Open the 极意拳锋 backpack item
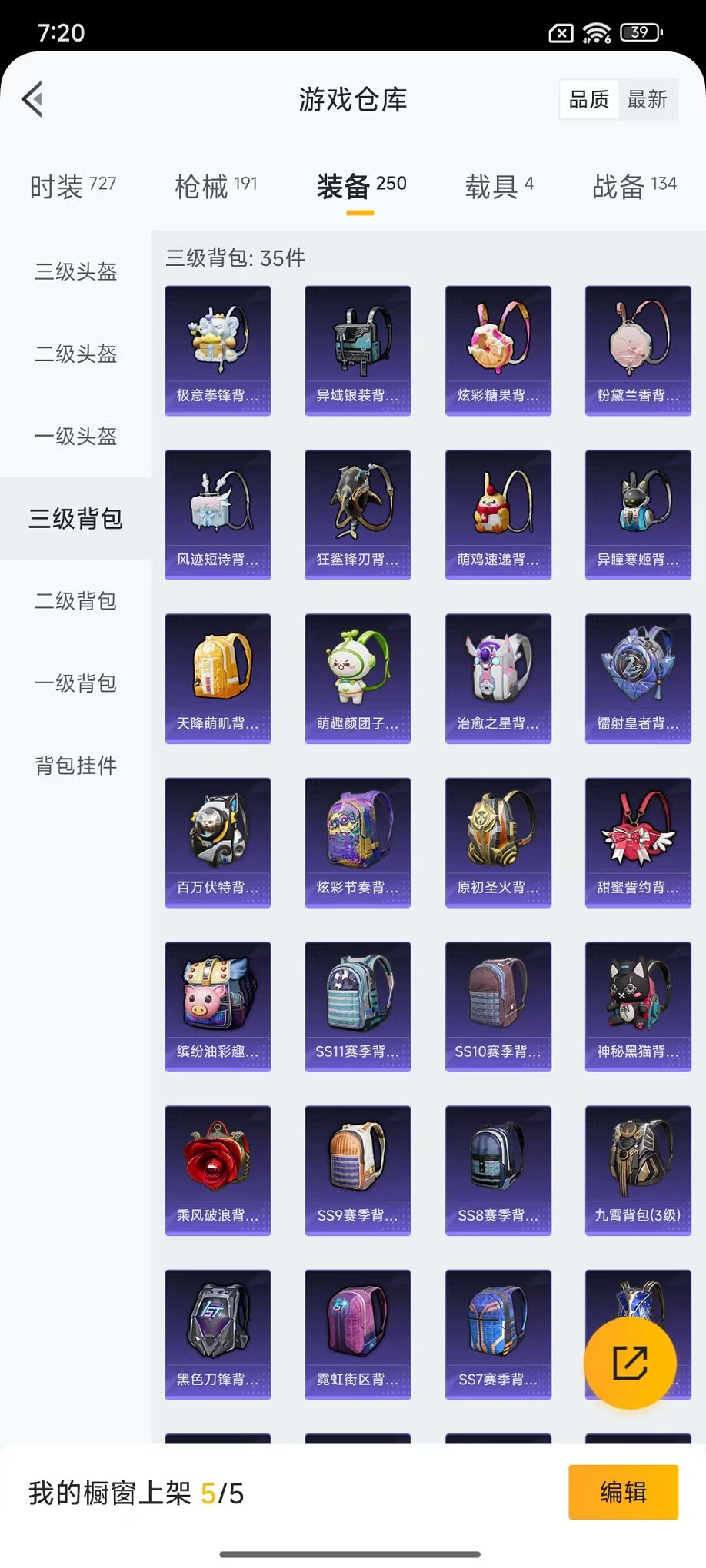706x1568 pixels. 218,350
